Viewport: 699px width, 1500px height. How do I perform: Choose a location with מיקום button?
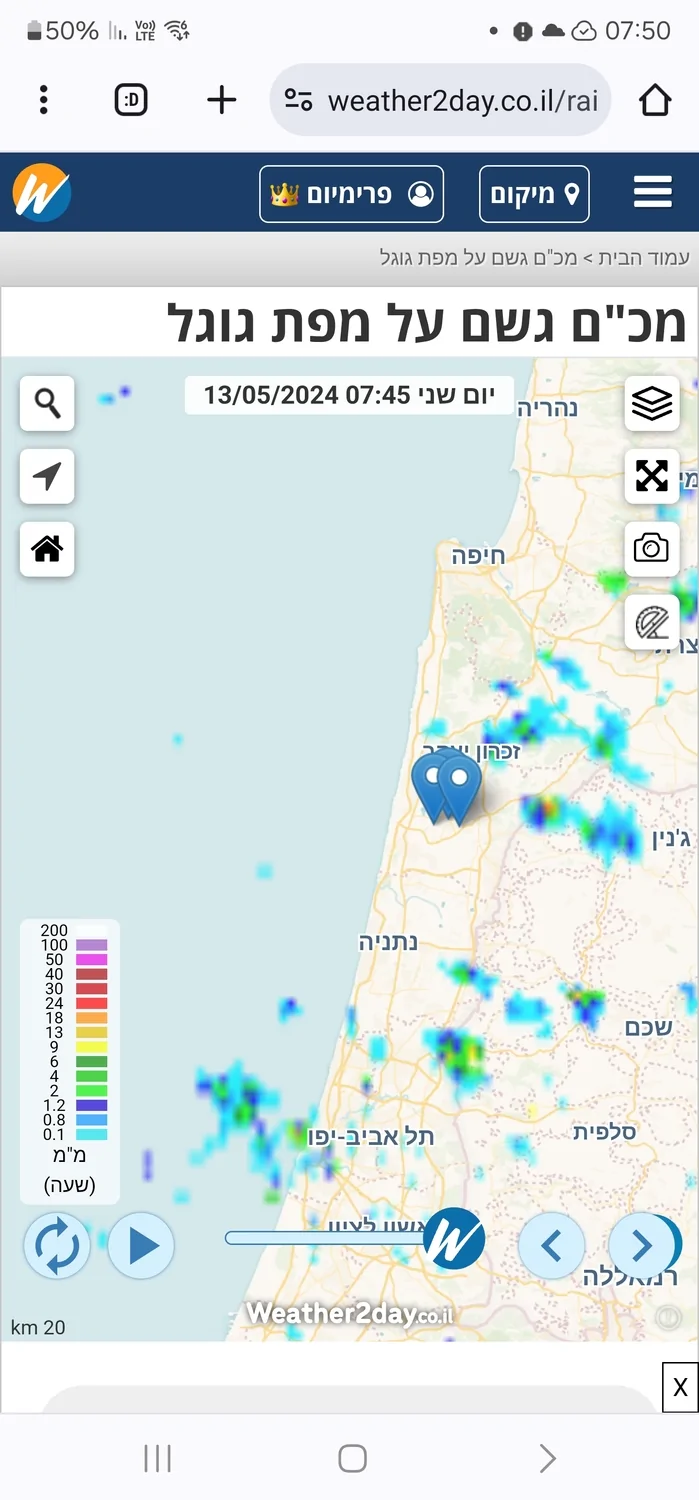[534, 194]
